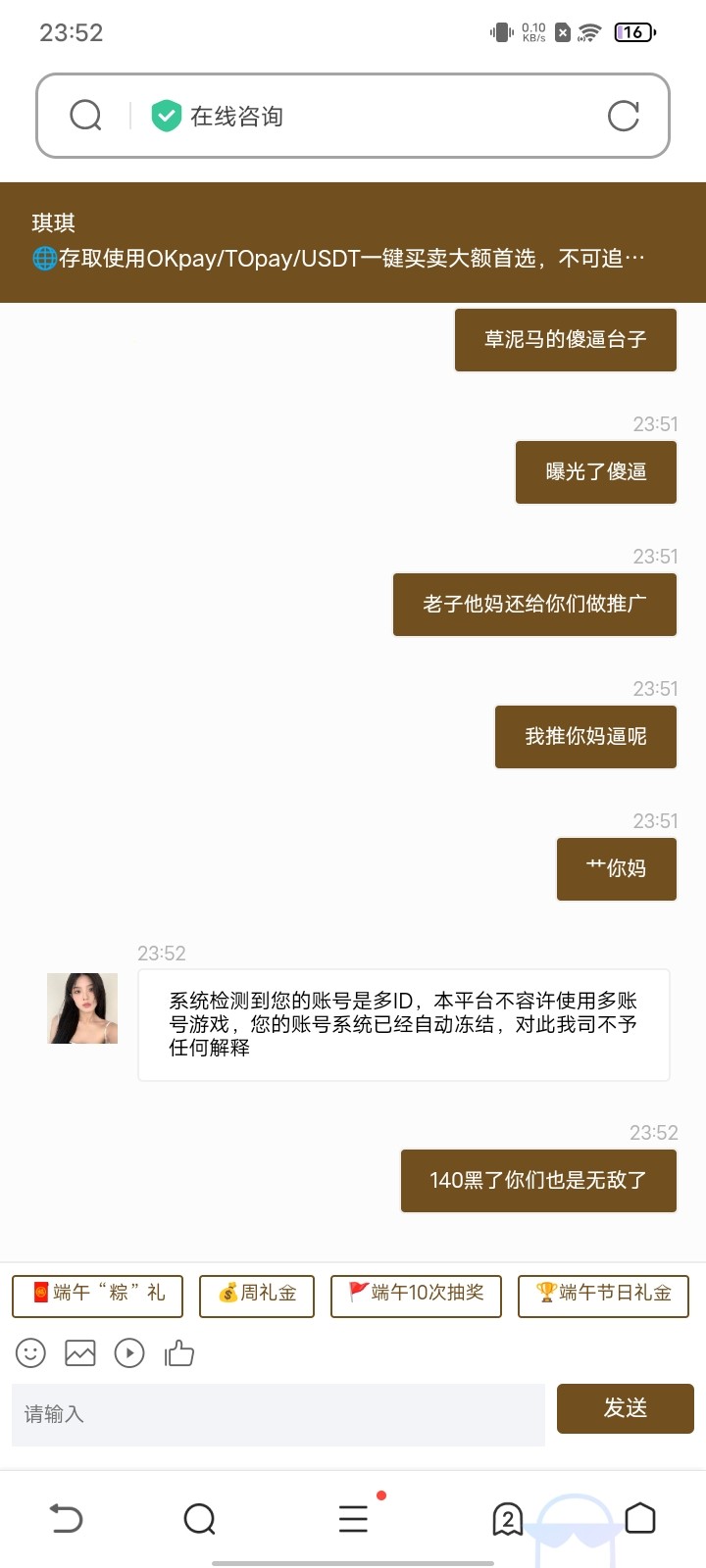Viewport: 706px width, 1568px height.
Task: Refresh the page with the reload icon
Action: click(x=624, y=116)
